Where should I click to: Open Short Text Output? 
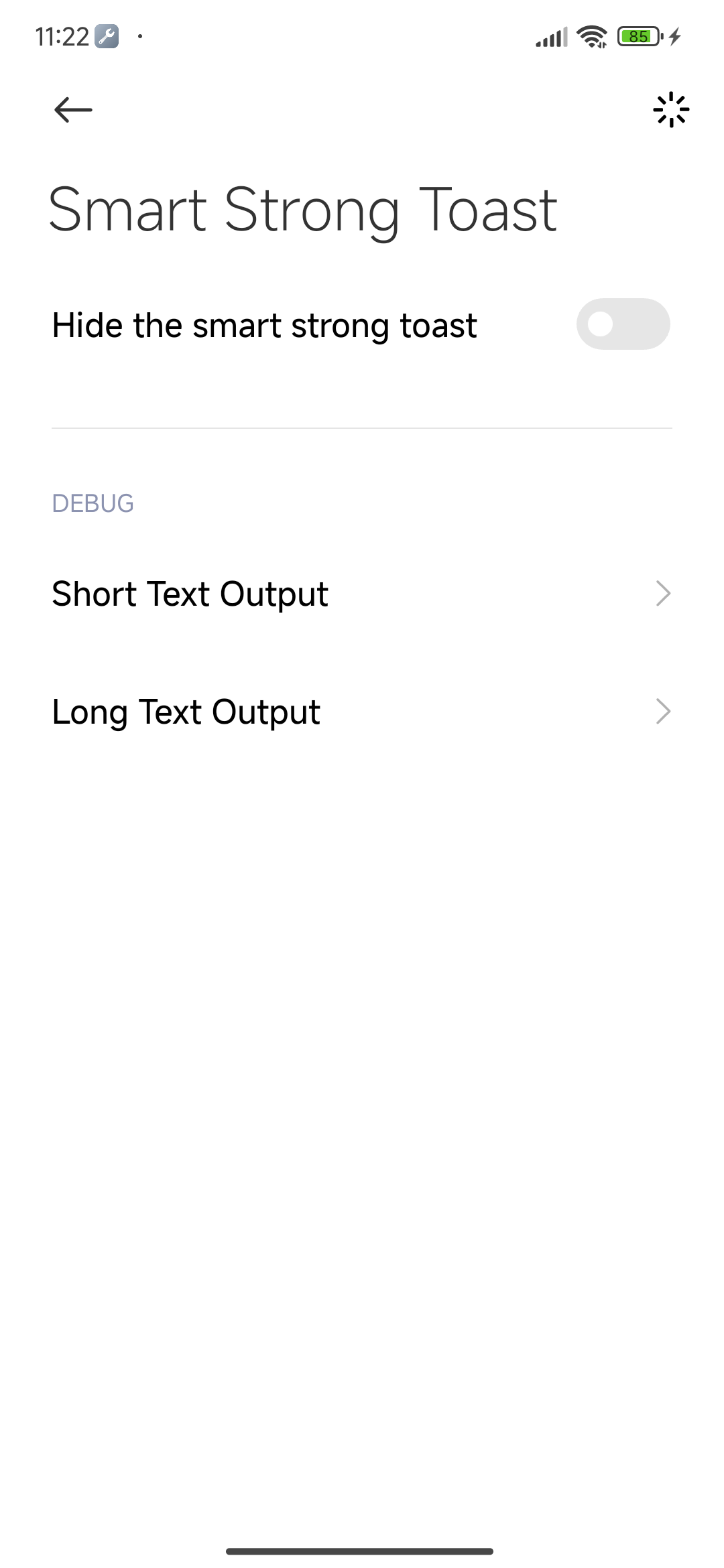[362, 594]
